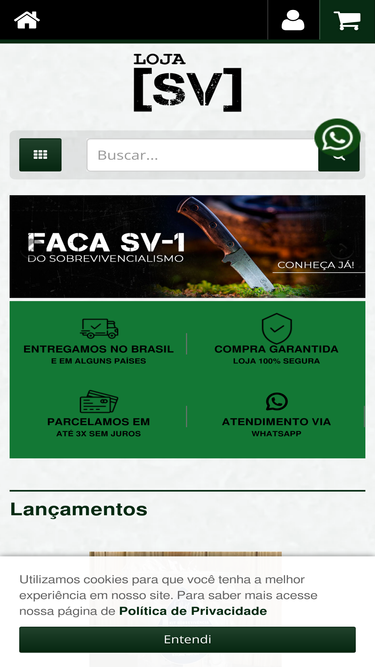Viewport: 375px width, 667px height.
Task: Go to the home page icon
Action: coord(27,20)
